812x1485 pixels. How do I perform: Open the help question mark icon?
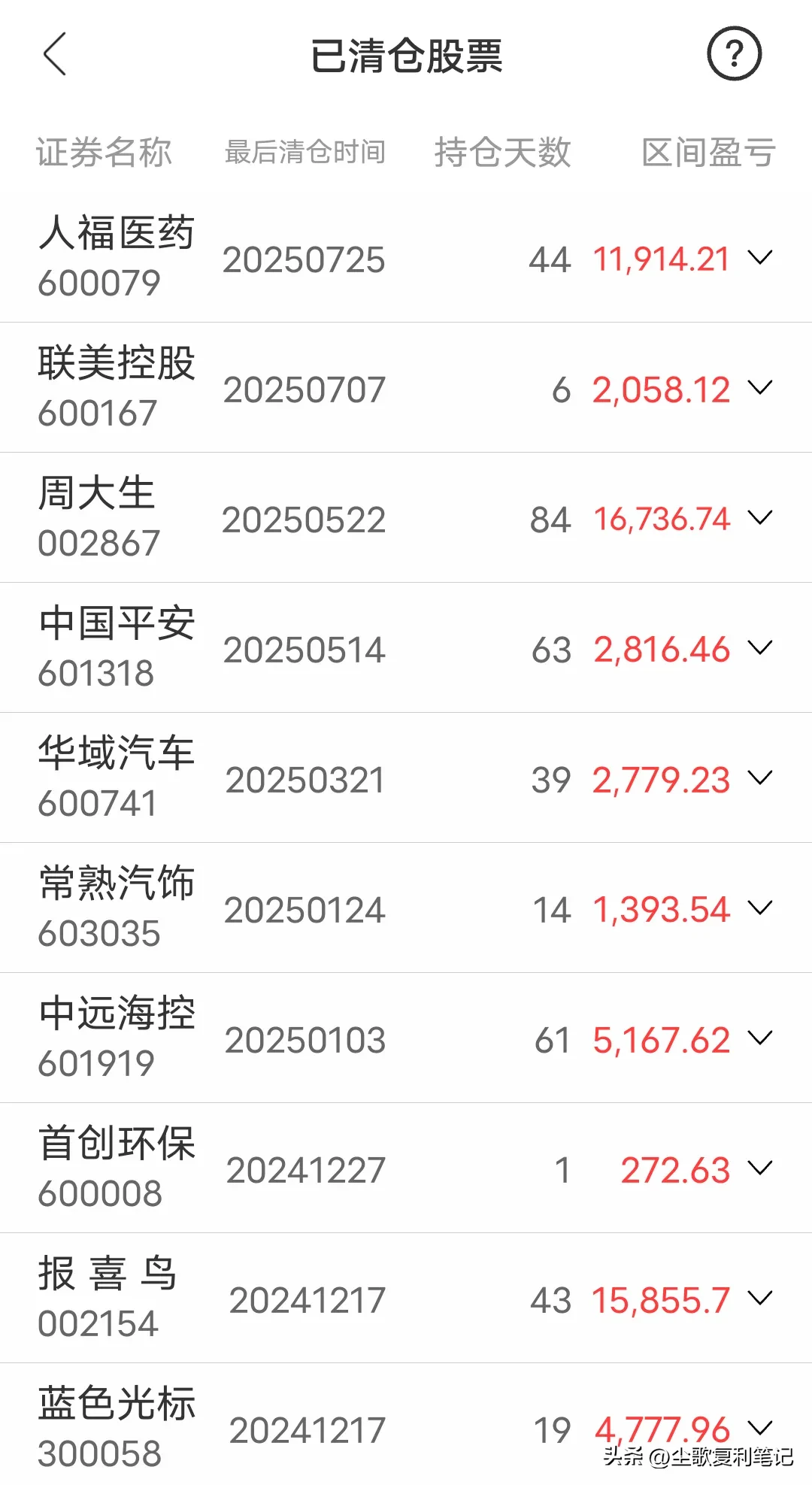[x=734, y=54]
